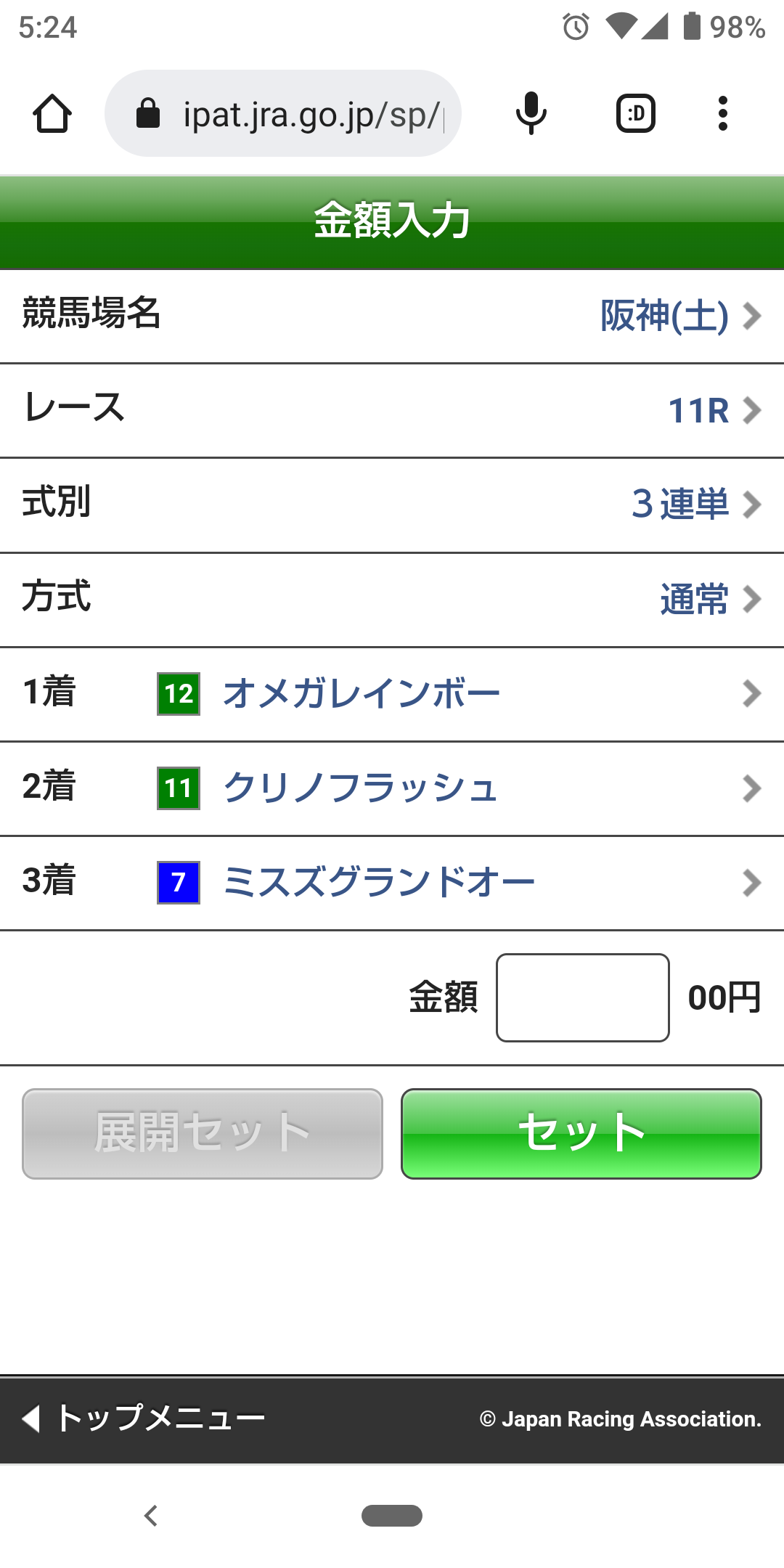Open the browser tab switcher
The width and height of the screenshot is (784, 1568).
tap(635, 114)
